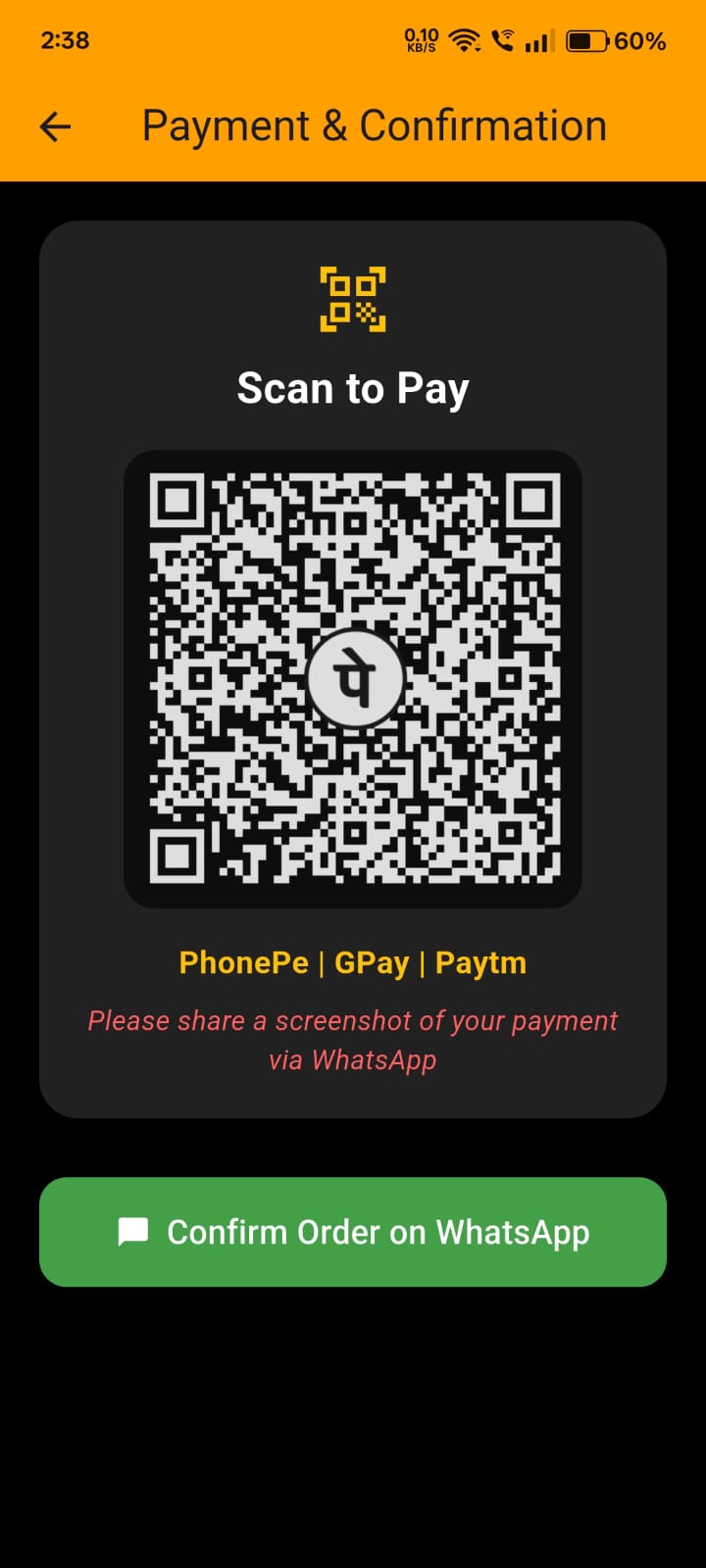Go back from Payment & Confirmation
Viewport: 706px width, 1568px height.
(56, 126)
